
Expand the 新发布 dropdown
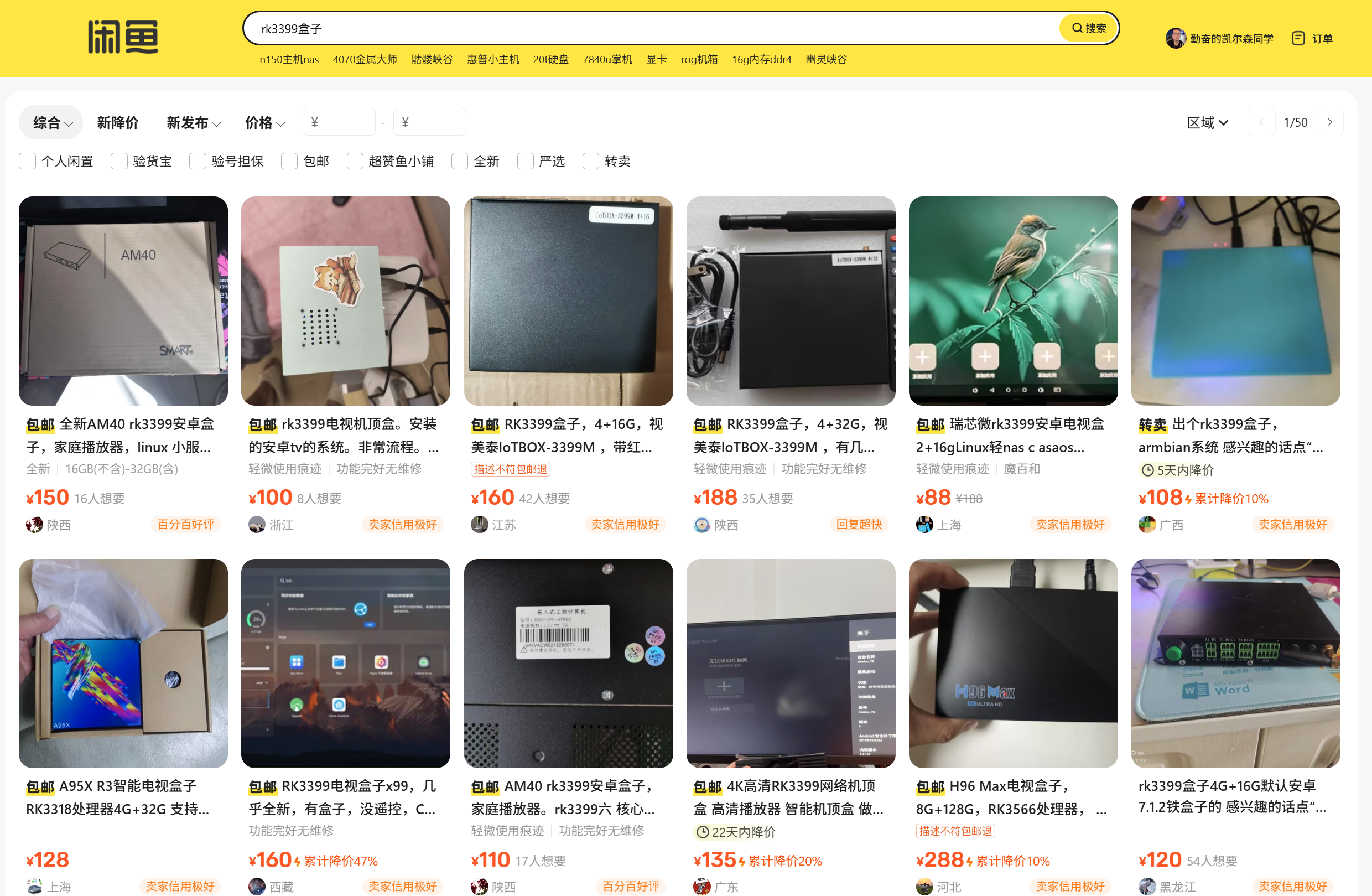click(x=193, y=122)
